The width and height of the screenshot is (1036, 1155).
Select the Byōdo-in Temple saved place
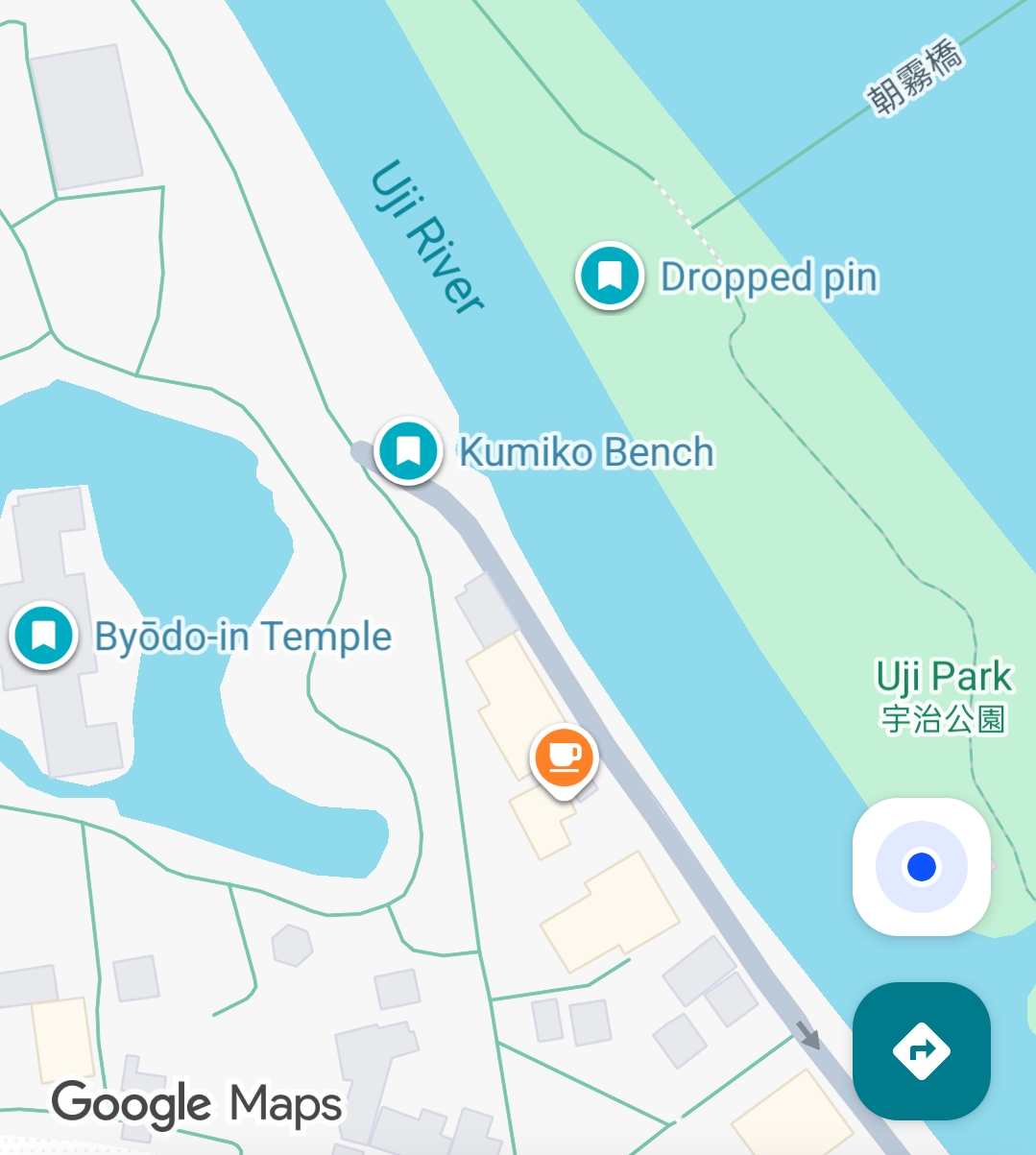43,635
